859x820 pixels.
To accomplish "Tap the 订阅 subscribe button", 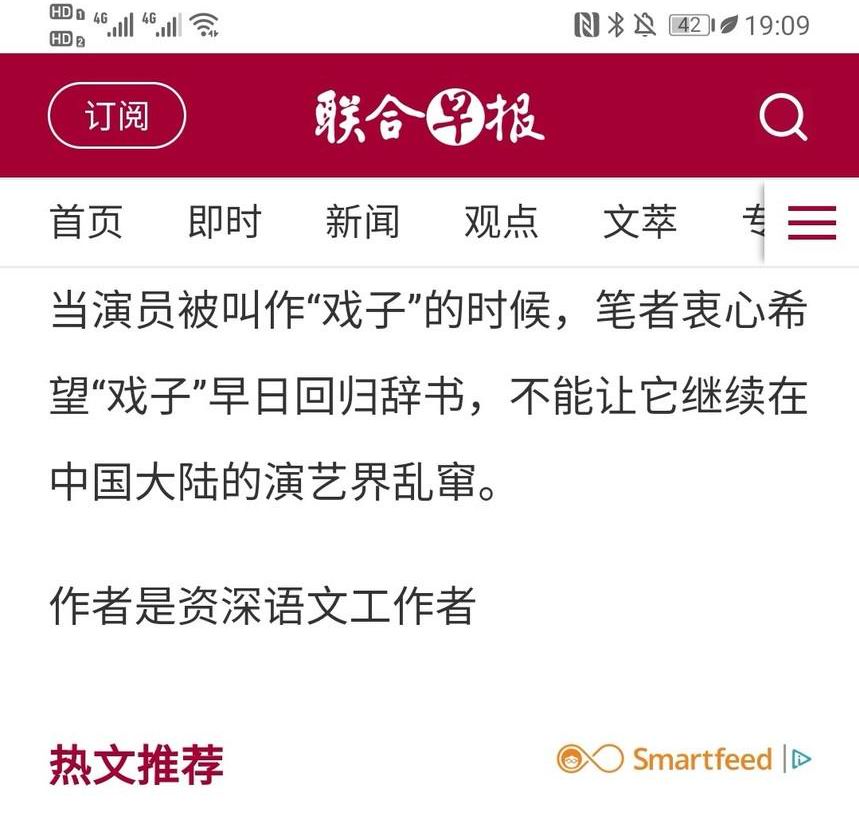I will coord(117,116).
